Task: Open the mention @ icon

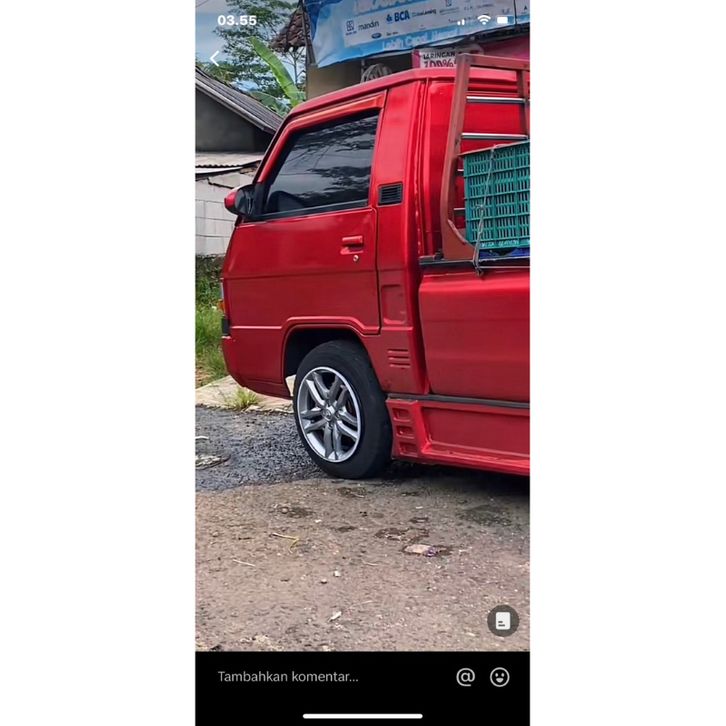Action: tap(465, 677)
